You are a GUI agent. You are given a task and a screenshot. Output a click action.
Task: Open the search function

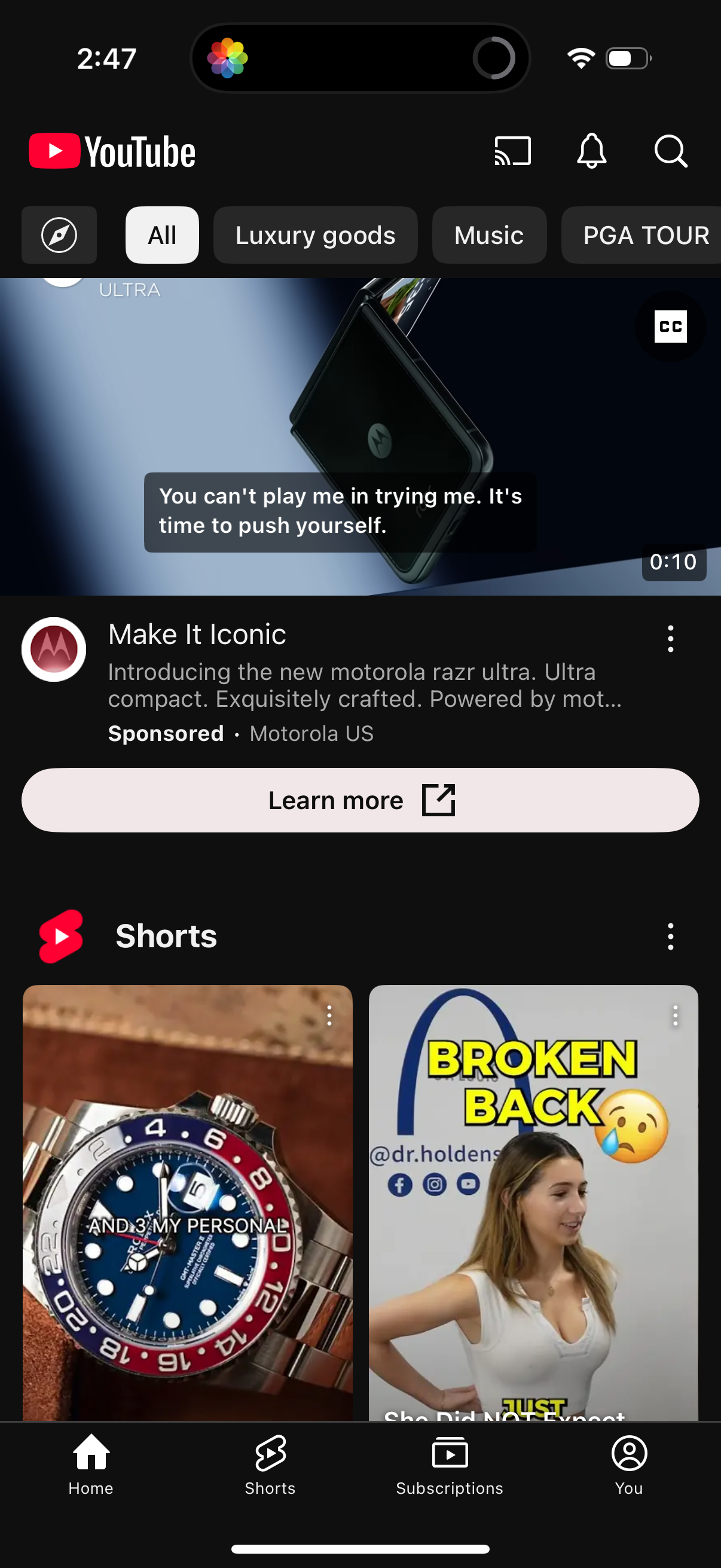click(671, 151)
